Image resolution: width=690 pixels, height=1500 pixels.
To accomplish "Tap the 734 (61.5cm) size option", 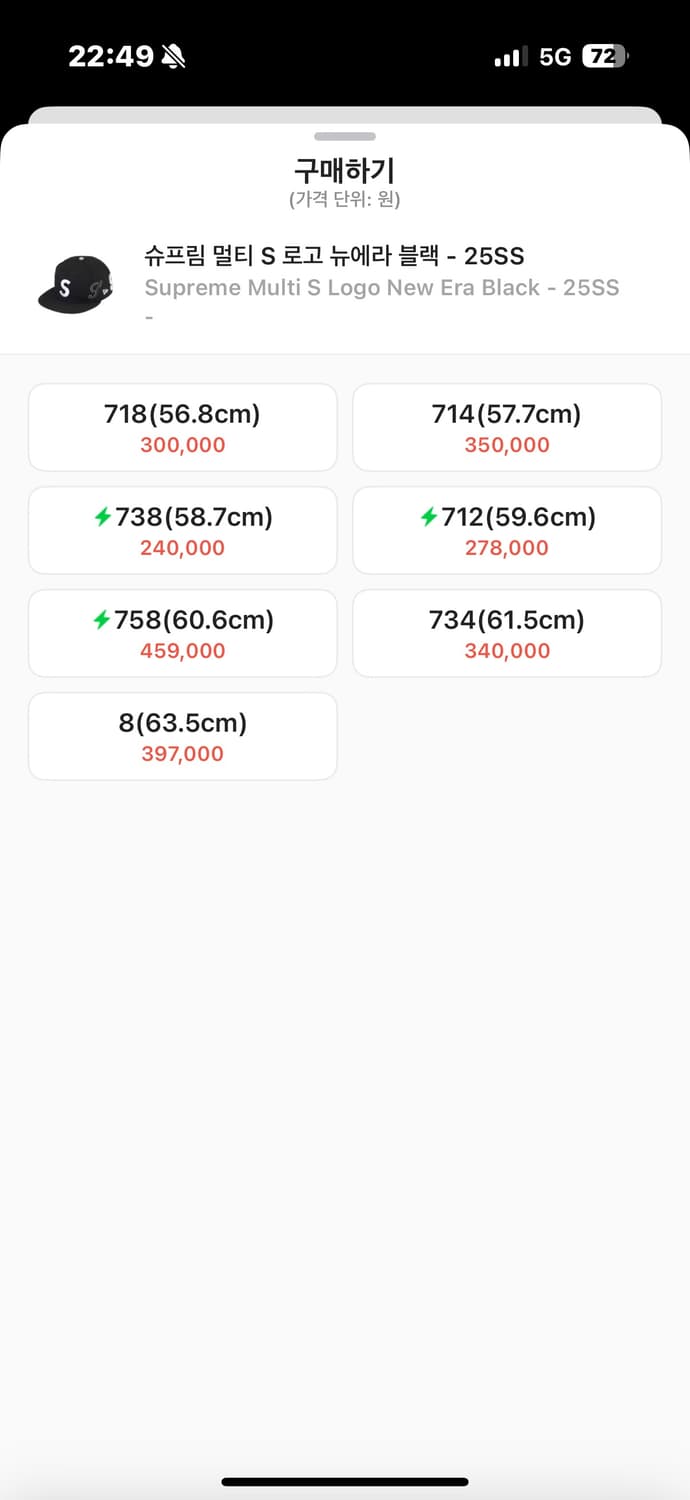I will pos(507,634).
